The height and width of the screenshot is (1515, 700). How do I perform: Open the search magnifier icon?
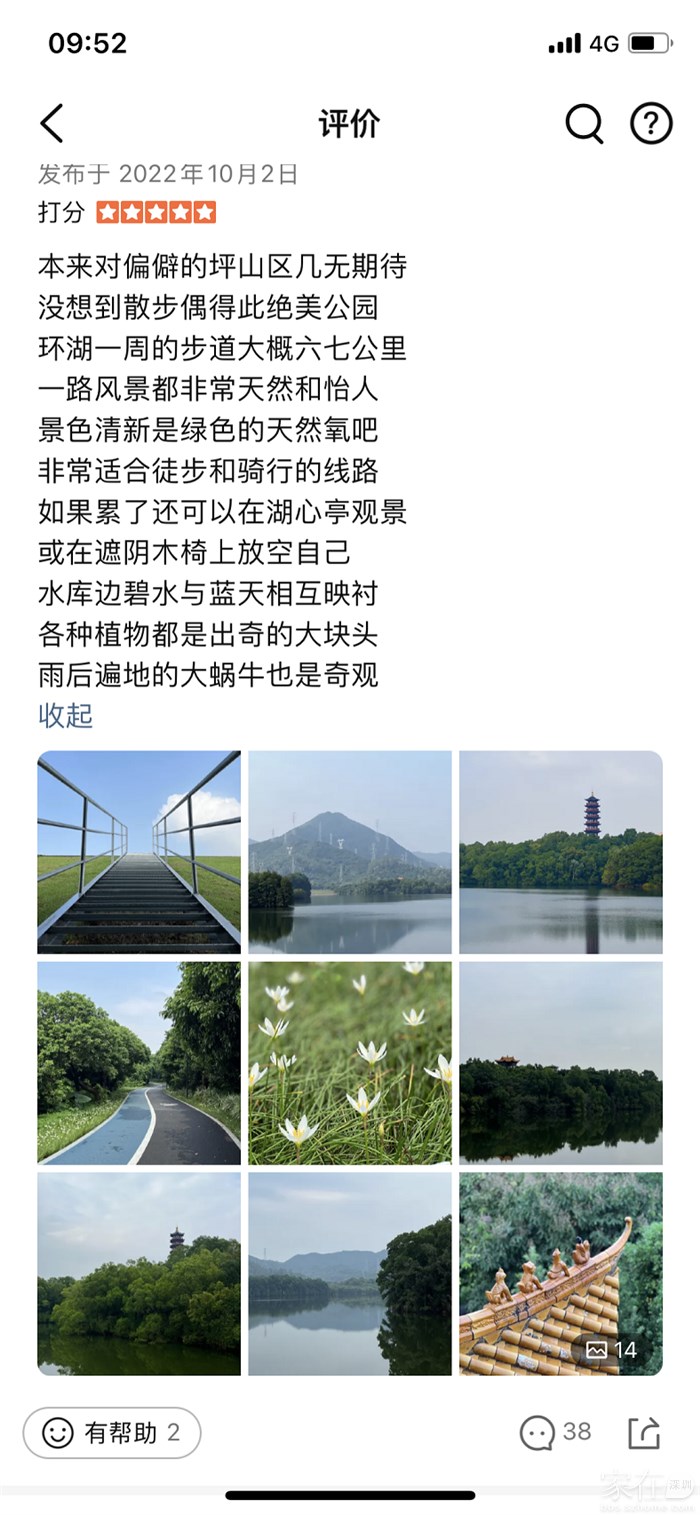(584, 124)
